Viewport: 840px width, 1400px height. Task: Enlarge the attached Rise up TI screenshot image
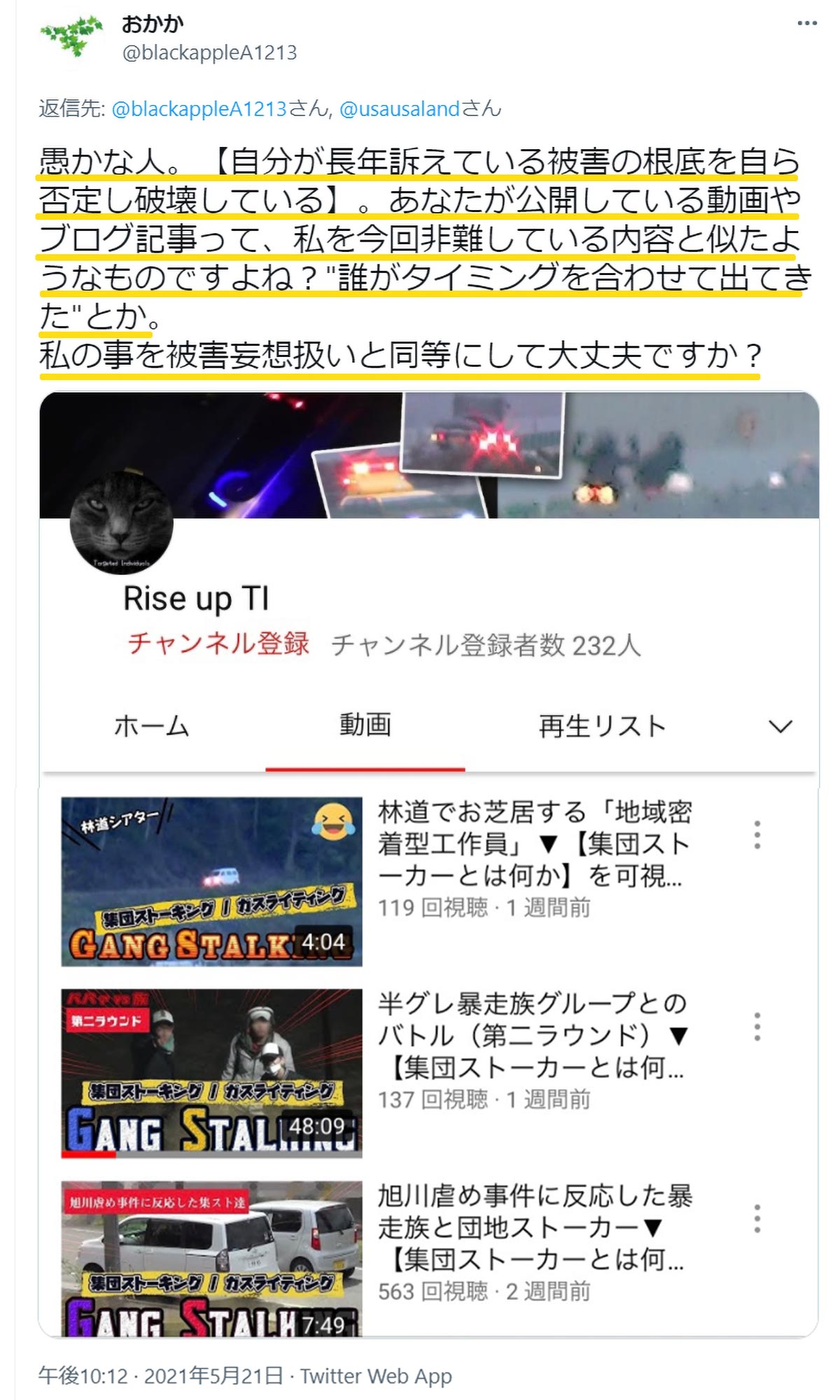[428, 864]
